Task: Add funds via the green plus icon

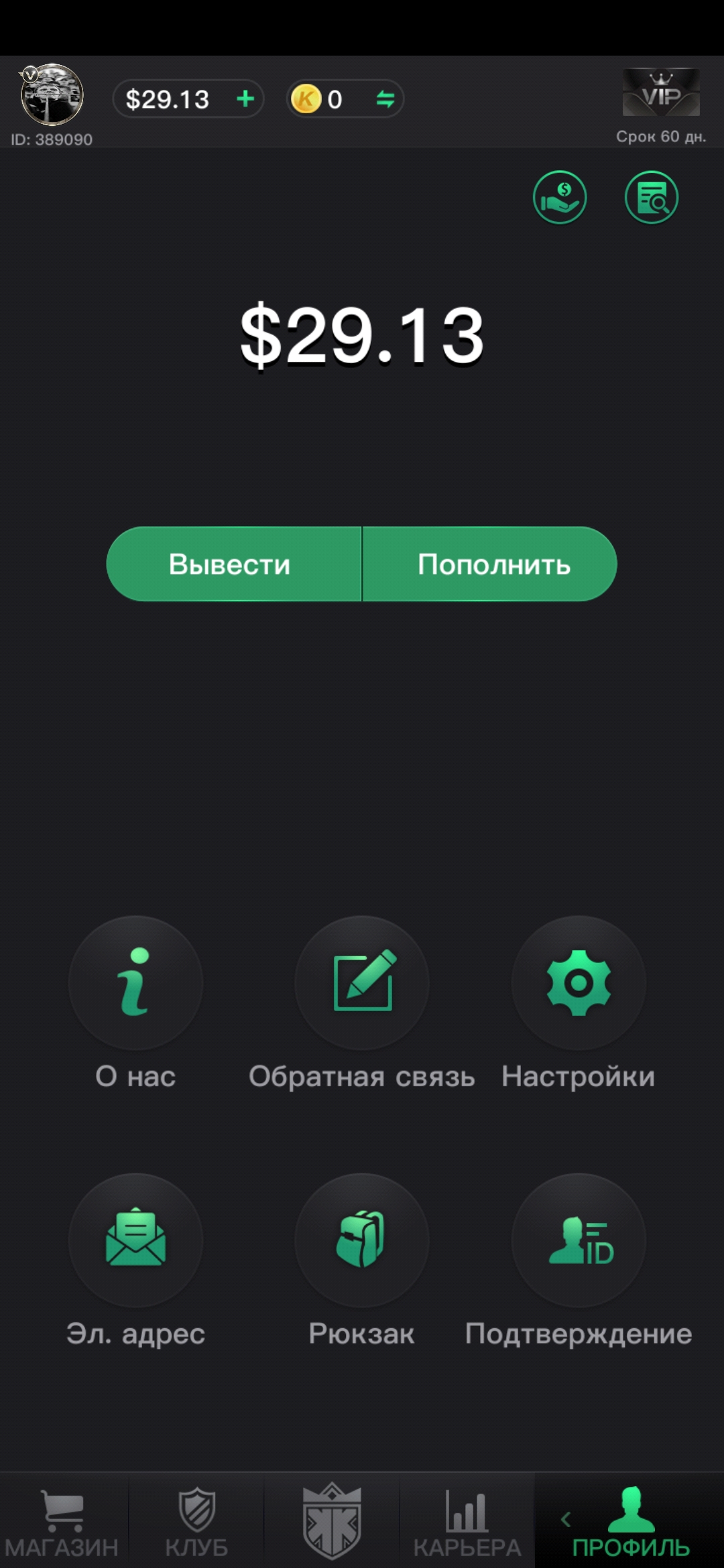Action: pos(245,99)
